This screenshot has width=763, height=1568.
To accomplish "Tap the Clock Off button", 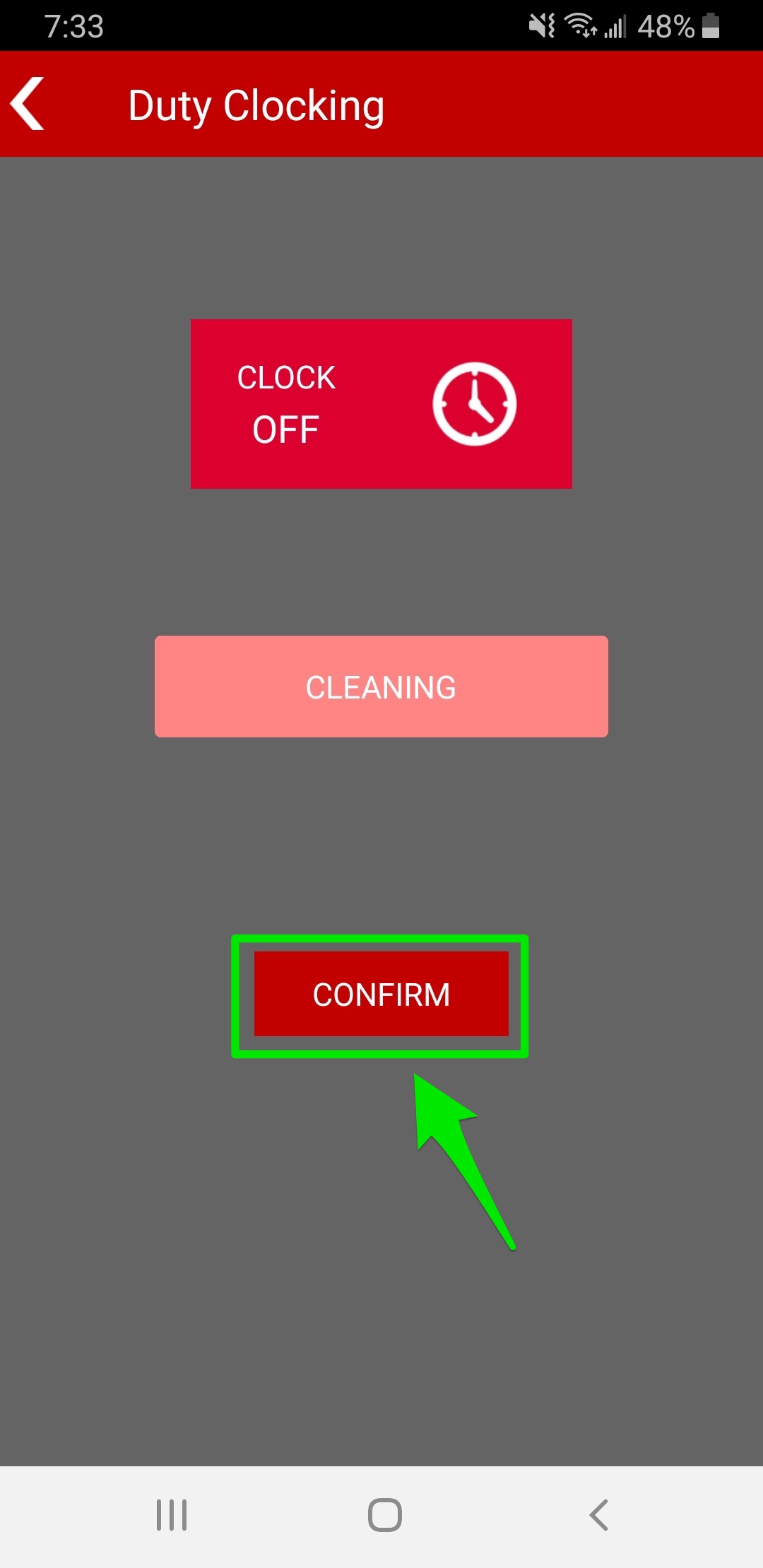I will click(381, 404).
